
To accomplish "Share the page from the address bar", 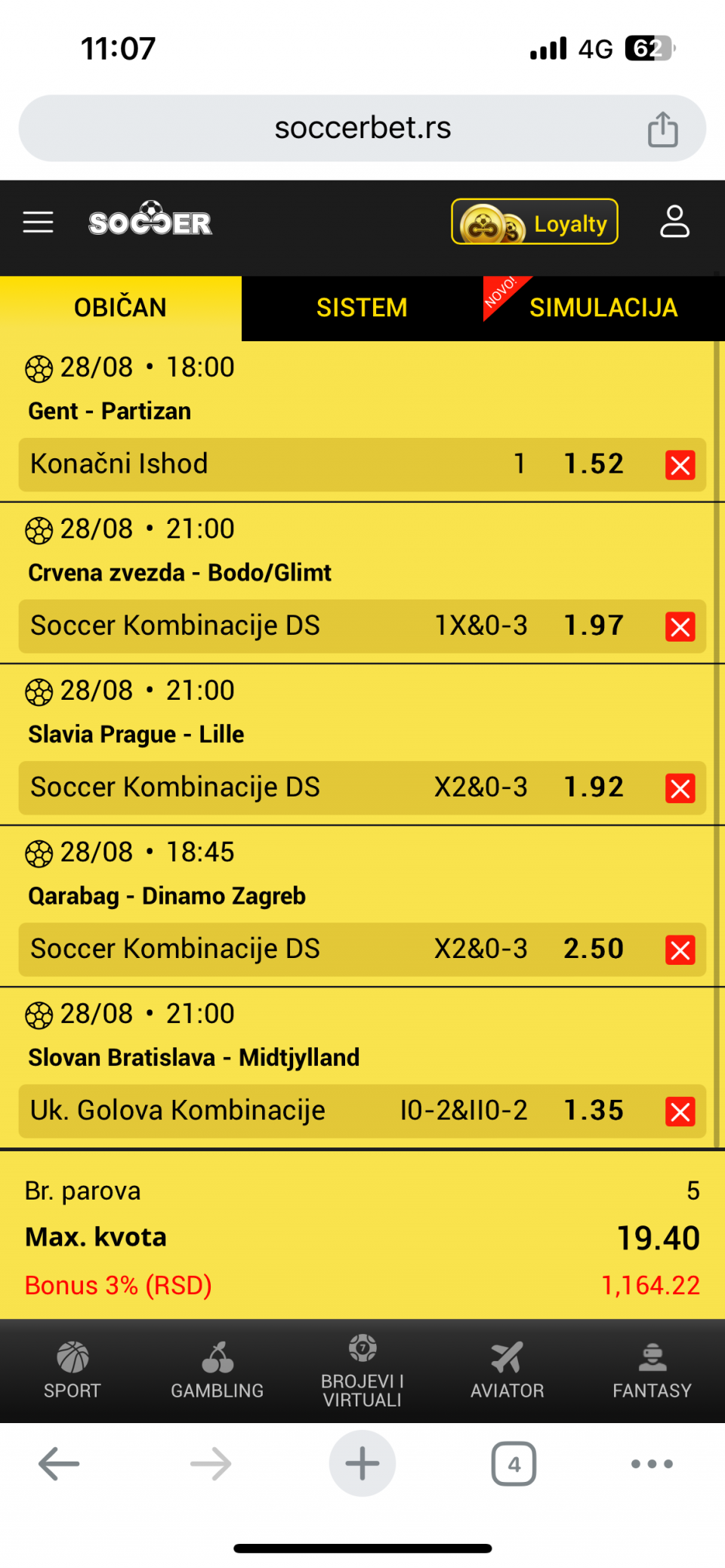I will pos(663,128).
